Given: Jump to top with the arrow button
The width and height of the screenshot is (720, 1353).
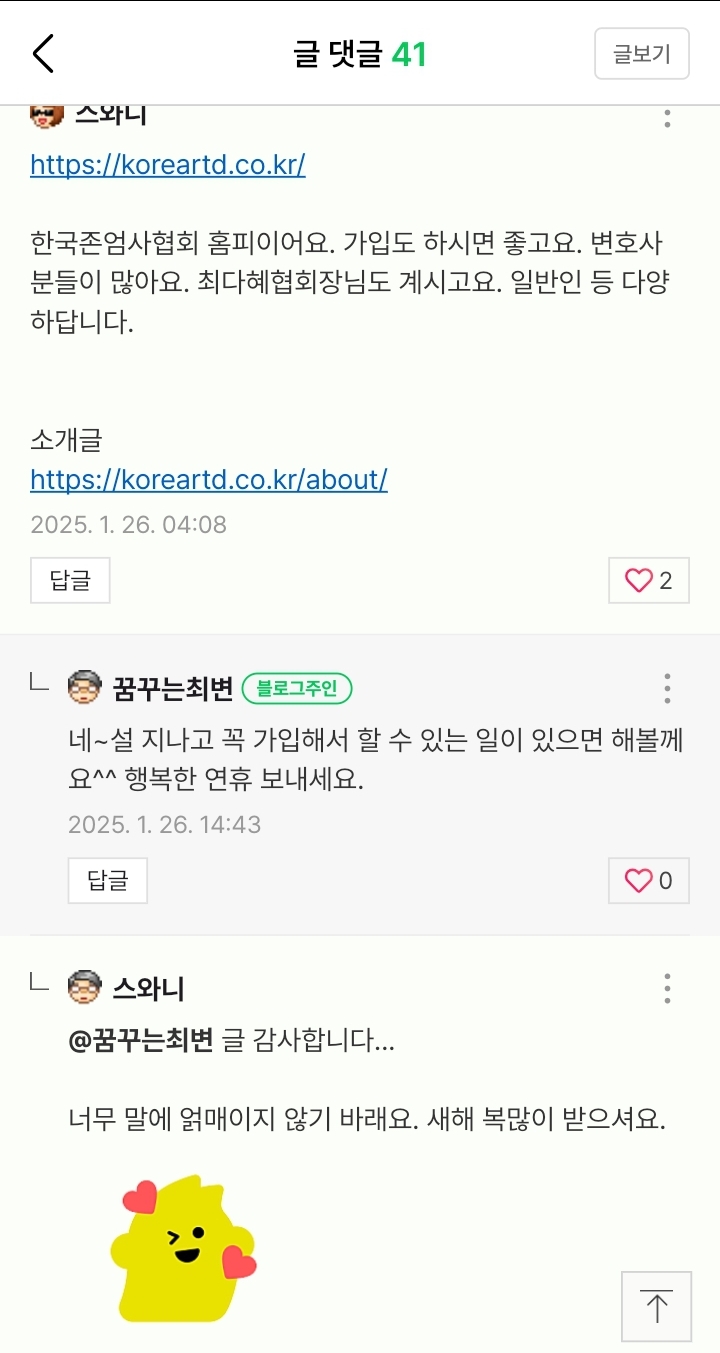Looking at the screenshot, I should coord(656,1307).
